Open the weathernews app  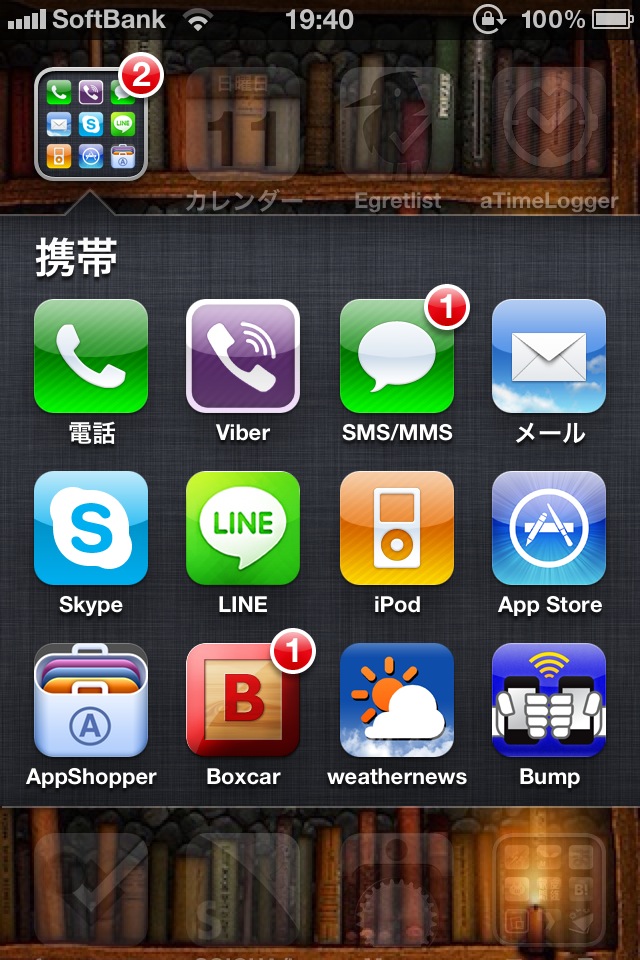[397, 700]
